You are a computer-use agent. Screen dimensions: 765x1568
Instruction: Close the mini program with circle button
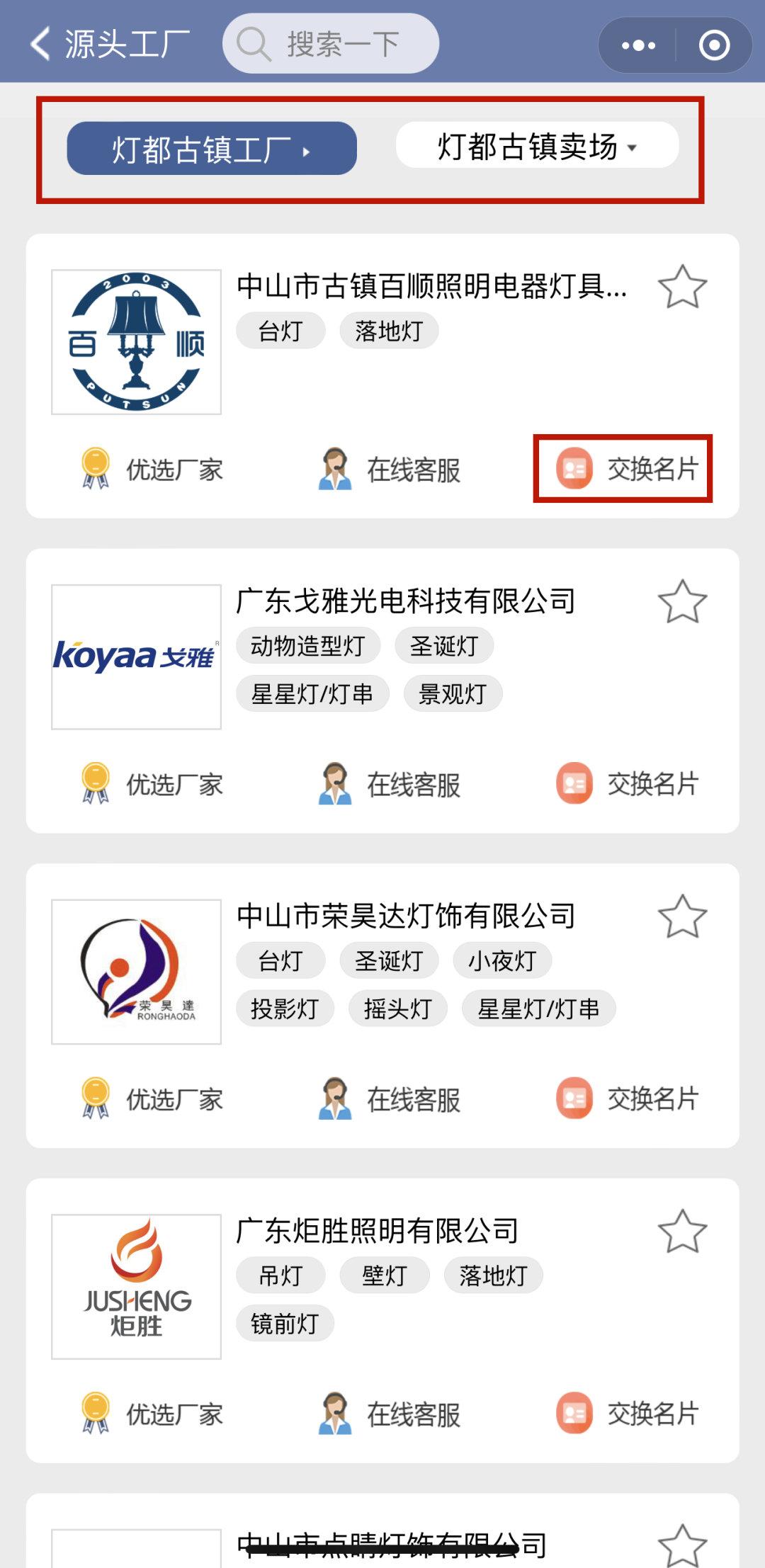pyautogui.click(x=713, y=45)
